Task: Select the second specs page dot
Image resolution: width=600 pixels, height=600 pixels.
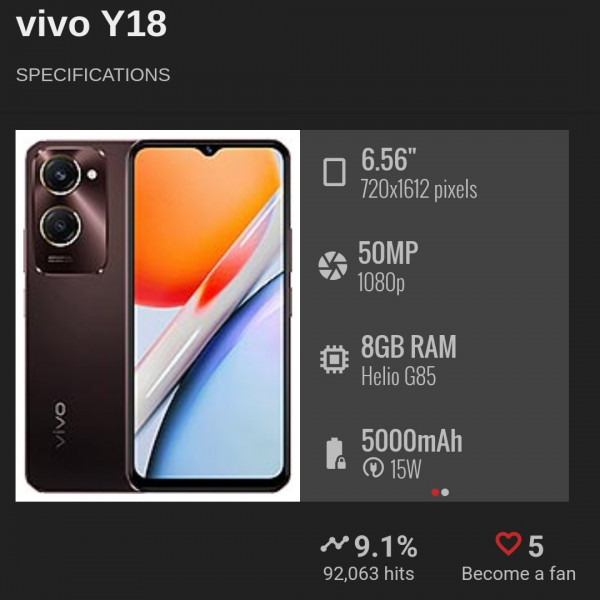Action: point(445,492)
